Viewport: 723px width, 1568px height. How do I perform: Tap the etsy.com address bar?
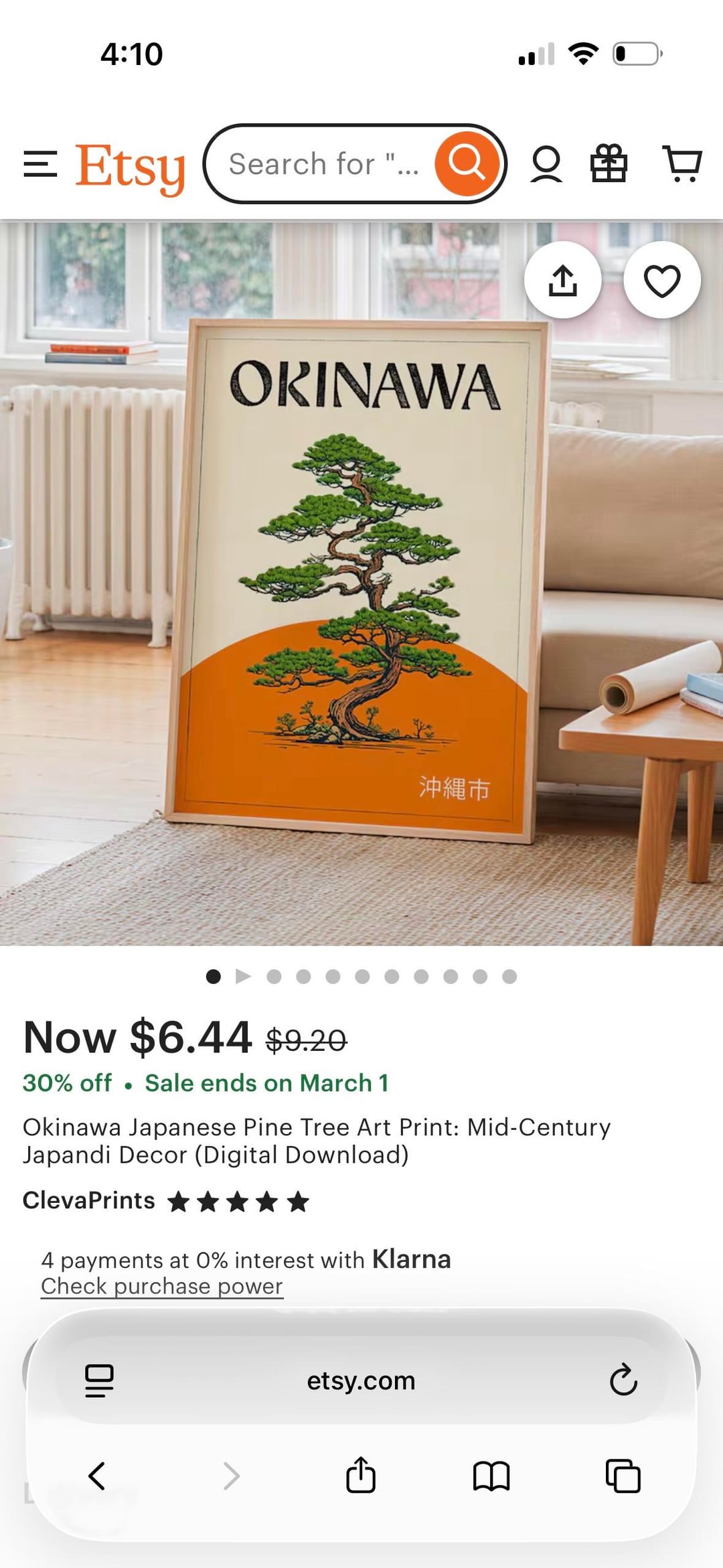tap(361, 1380)
